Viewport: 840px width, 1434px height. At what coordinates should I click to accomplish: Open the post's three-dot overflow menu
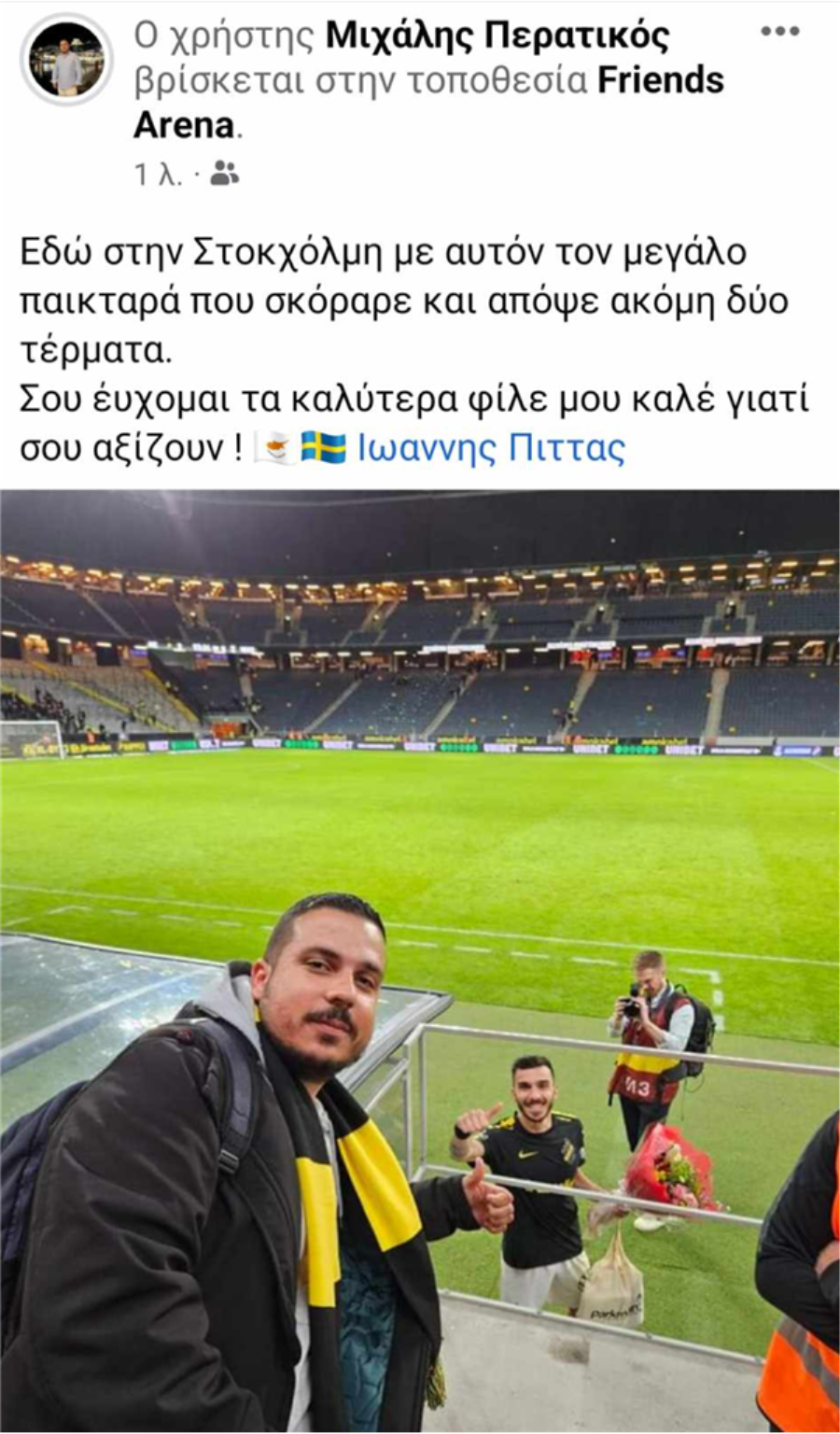click(779, 33)
